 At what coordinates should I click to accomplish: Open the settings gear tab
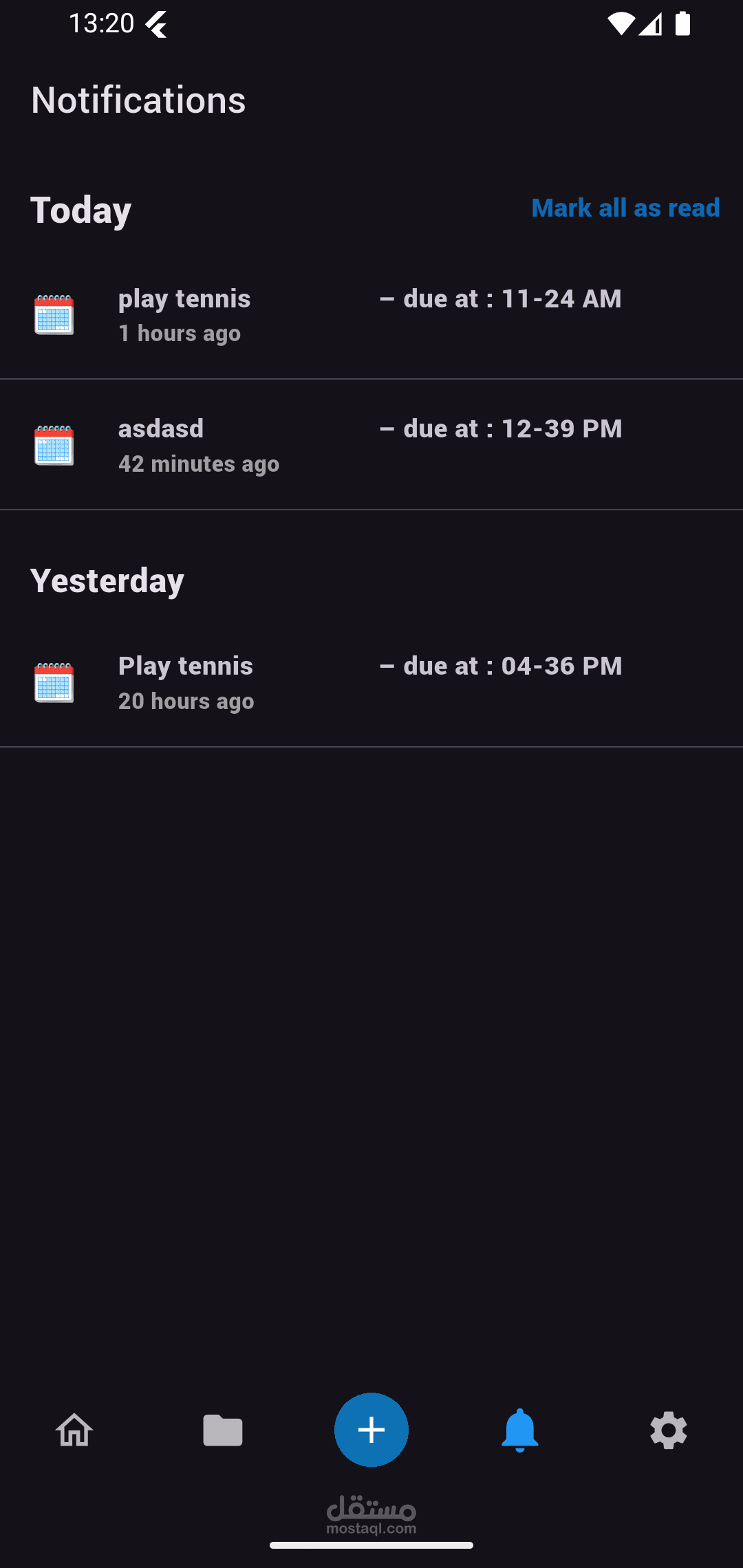668,1430
